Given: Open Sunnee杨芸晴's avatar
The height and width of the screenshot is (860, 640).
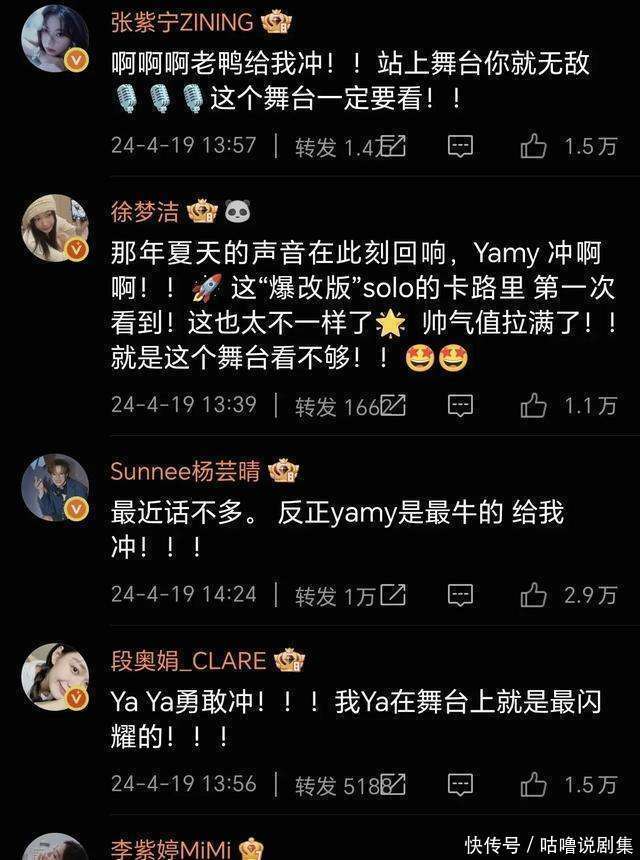Looking at the screenshot, I should point(55,487).
